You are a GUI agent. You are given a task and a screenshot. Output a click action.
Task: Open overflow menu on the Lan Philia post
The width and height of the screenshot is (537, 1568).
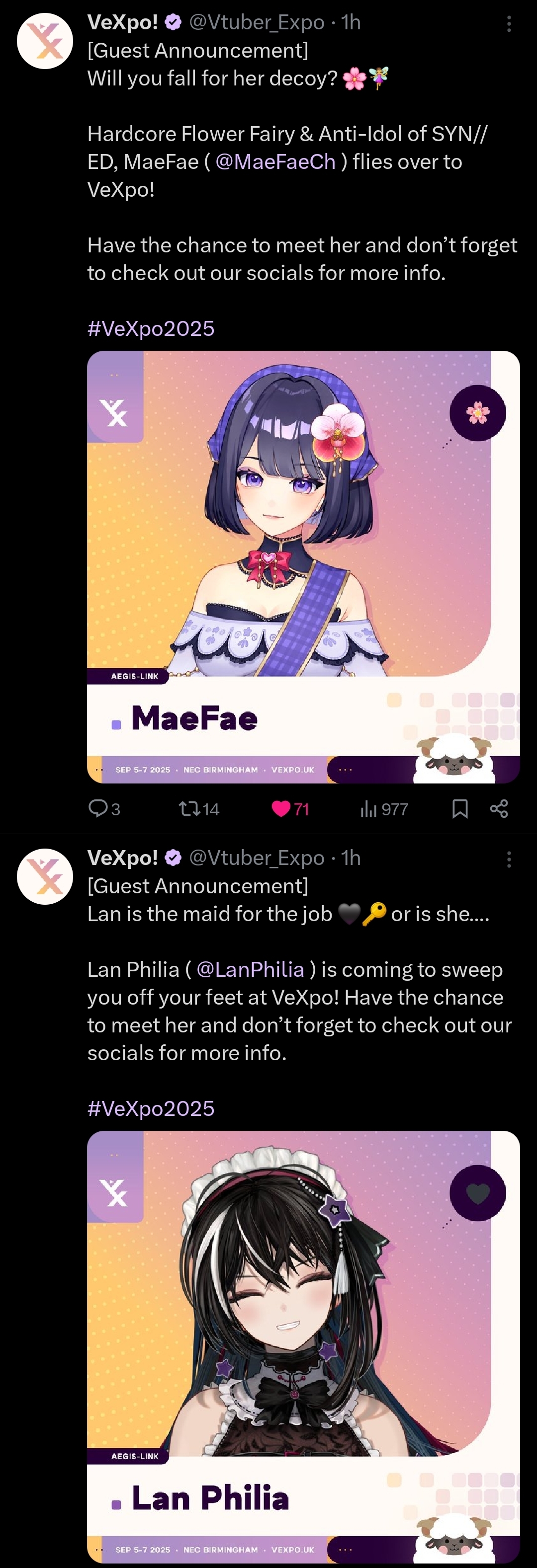coord(509,860)
